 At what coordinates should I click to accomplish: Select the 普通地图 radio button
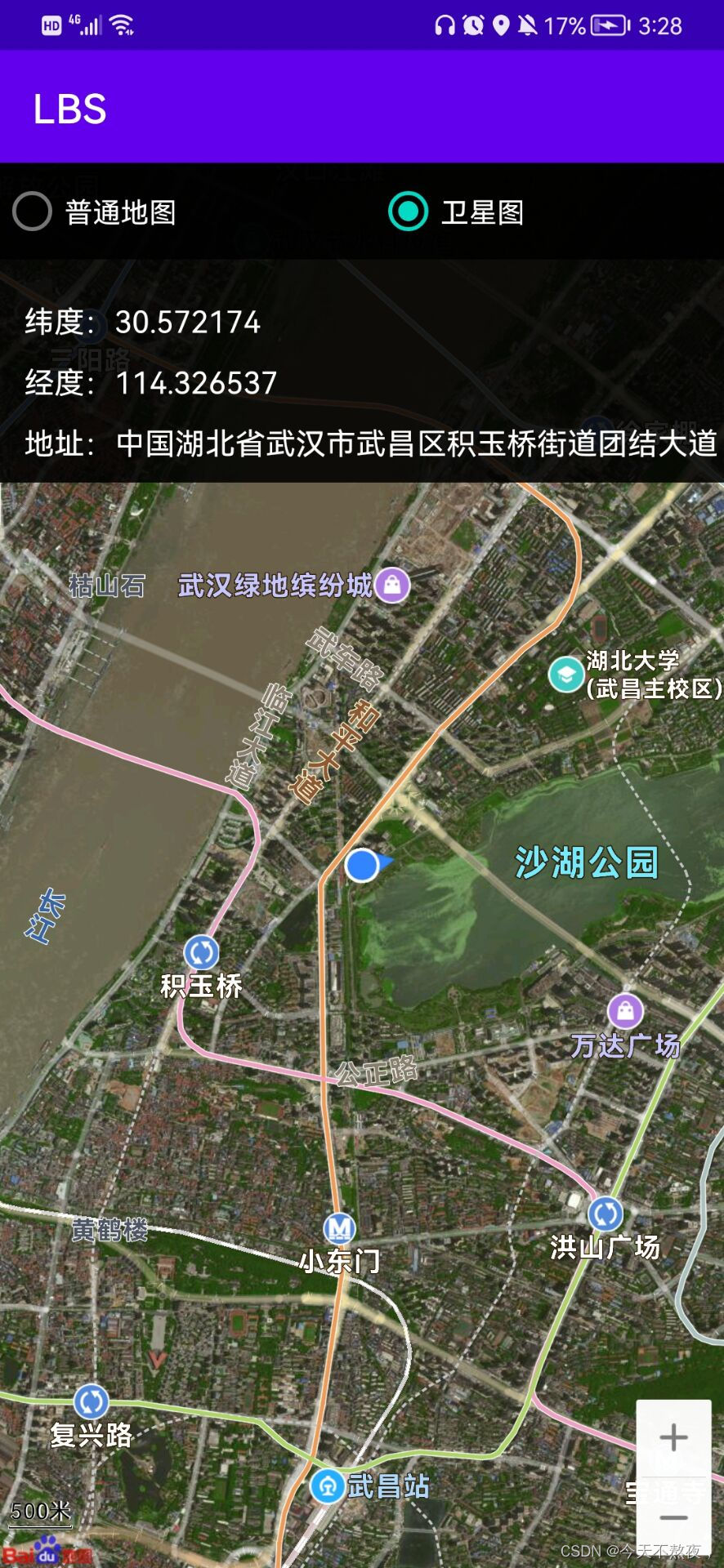pos(33,212)
